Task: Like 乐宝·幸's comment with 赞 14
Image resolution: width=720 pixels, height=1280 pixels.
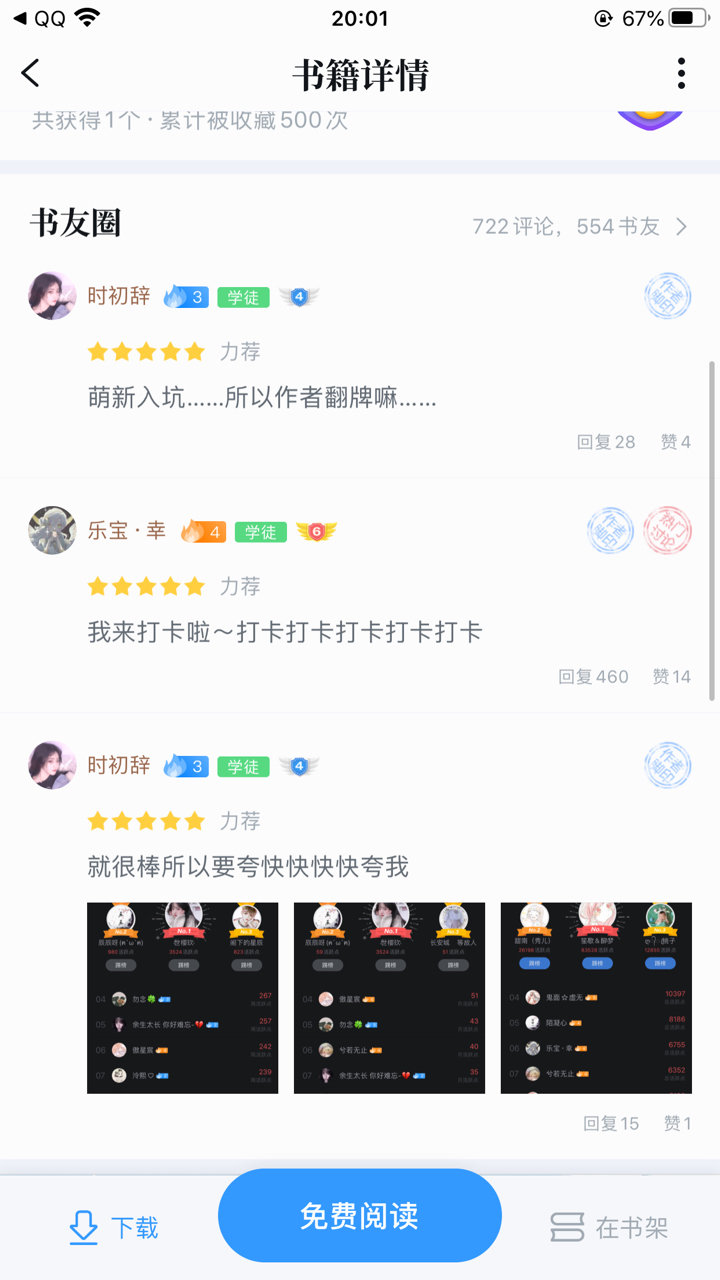Action: pyautogui.click(x=671, y=677)
